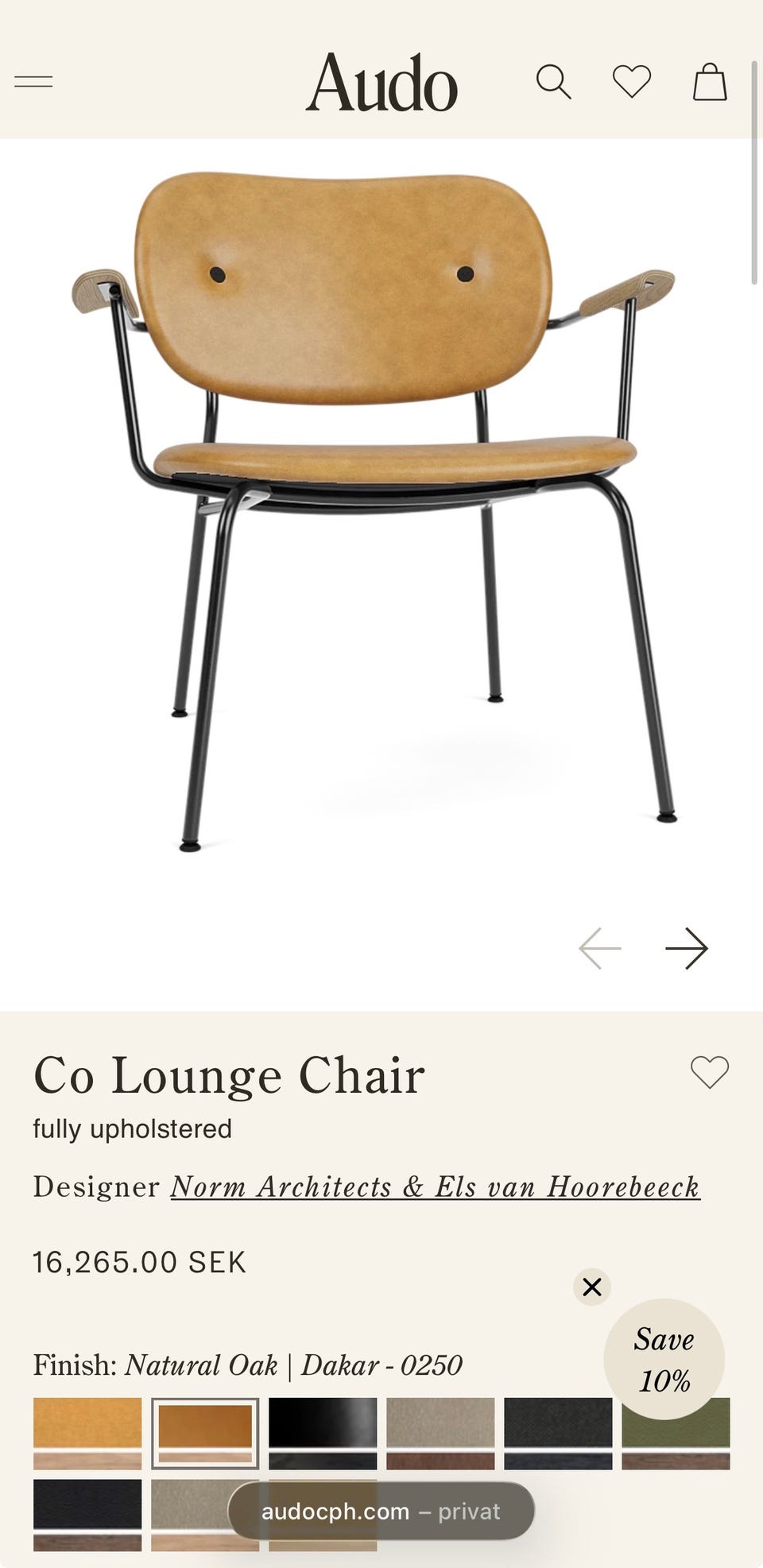Open the hamburger menu

click(x=33, y=81)
